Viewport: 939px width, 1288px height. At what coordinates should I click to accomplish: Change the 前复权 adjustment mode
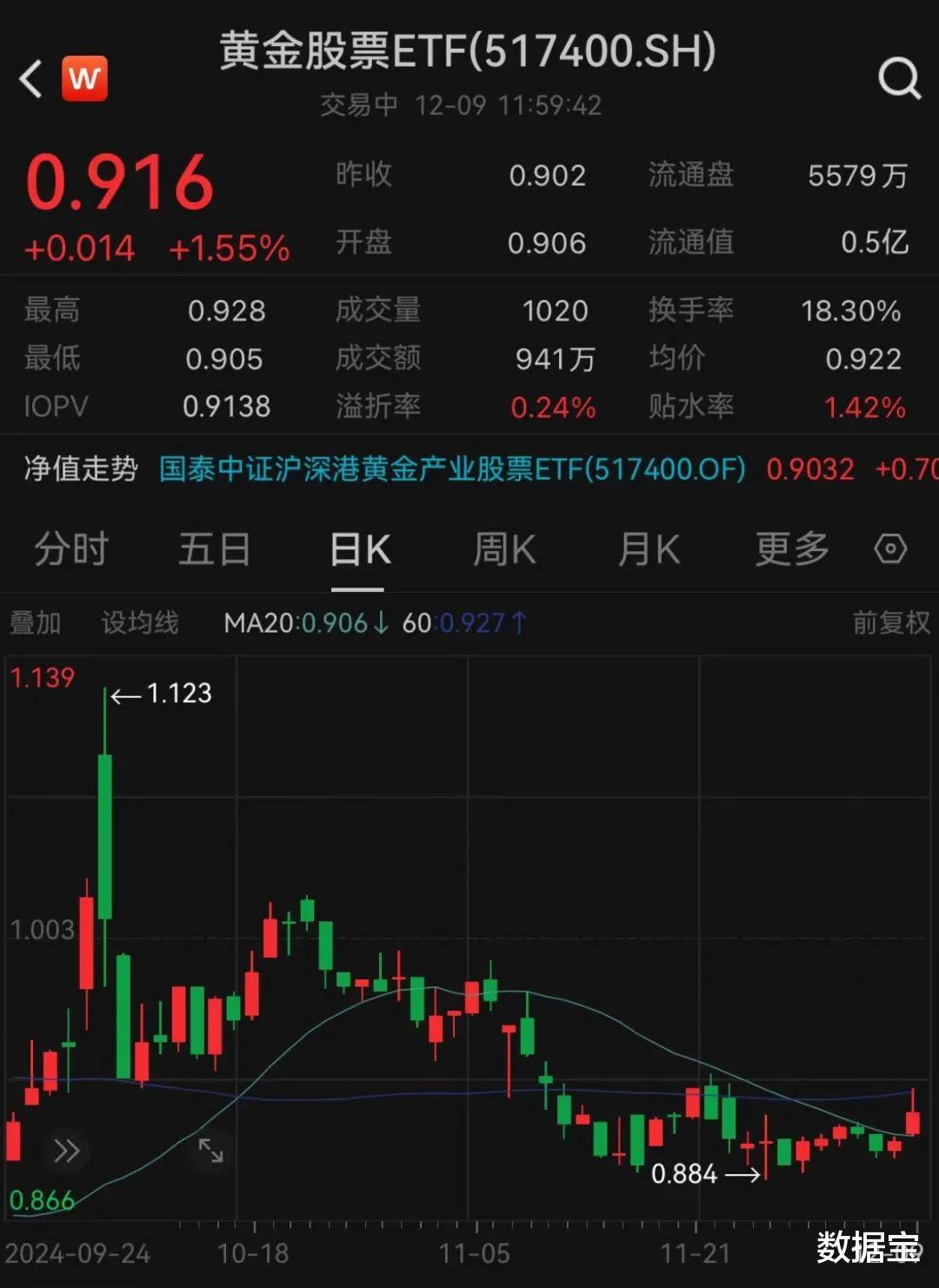pos(890,622)
